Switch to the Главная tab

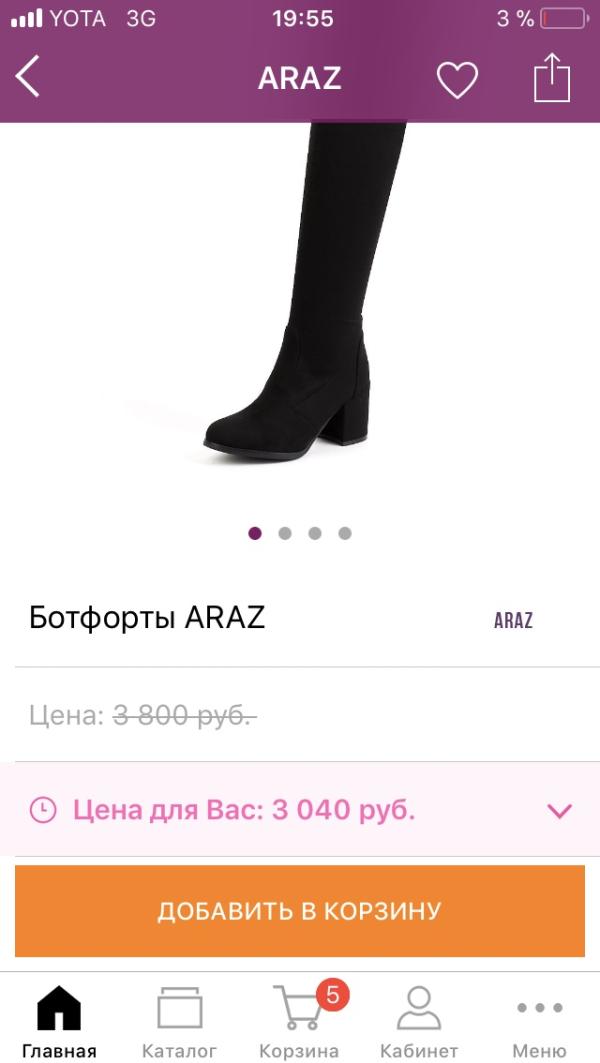click(x=59, y=1021)
